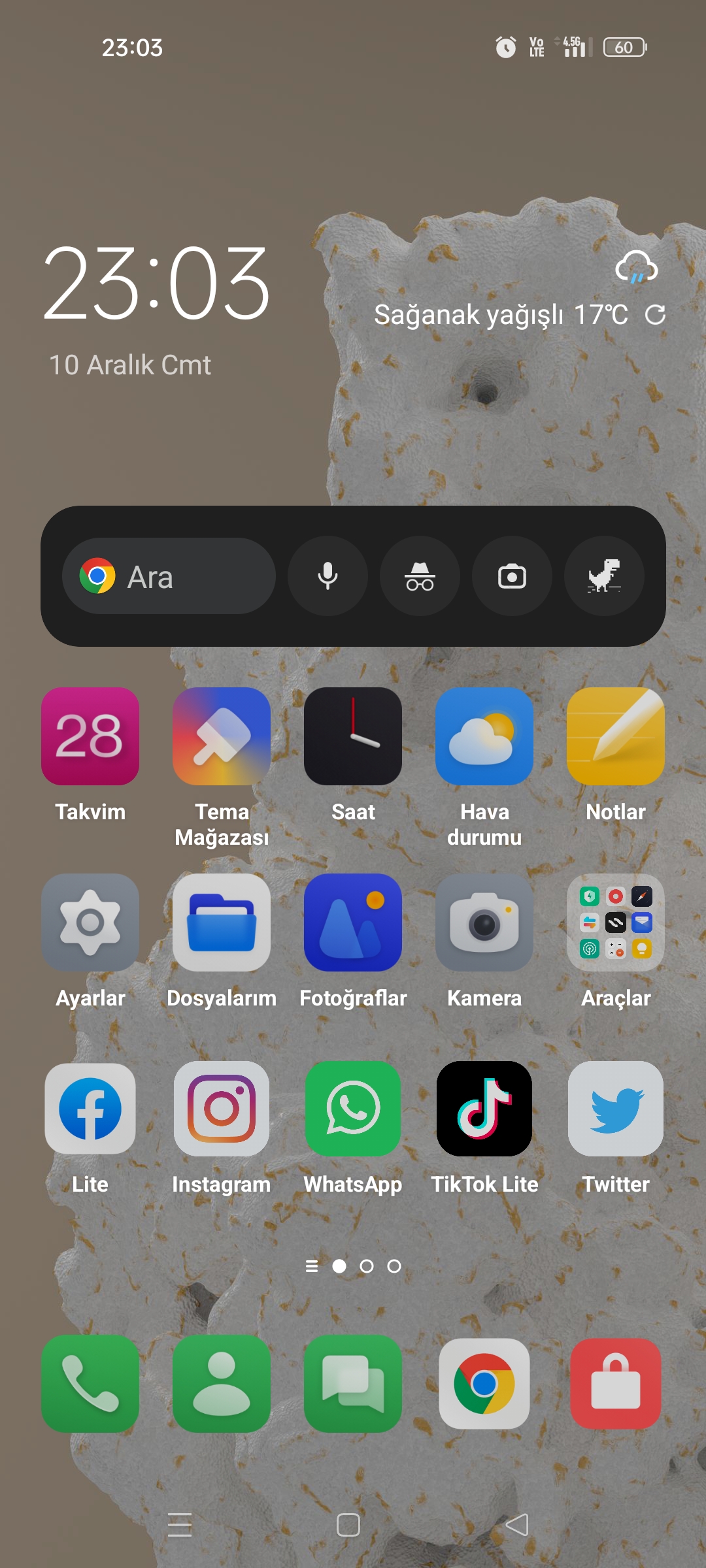This screenshot has width=706, height=1568.
Task: Start voice search with the microphone
Action: [328, 576]
